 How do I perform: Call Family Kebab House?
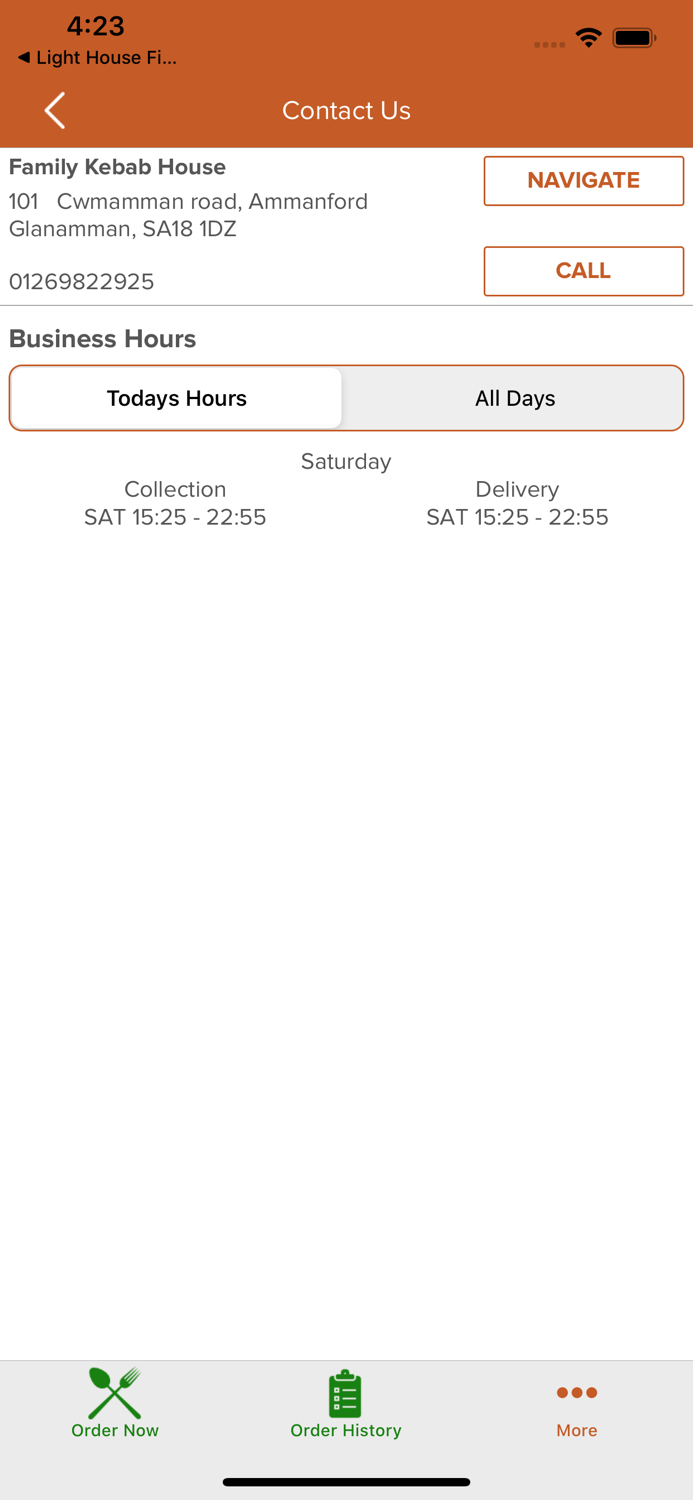point(583,271)
